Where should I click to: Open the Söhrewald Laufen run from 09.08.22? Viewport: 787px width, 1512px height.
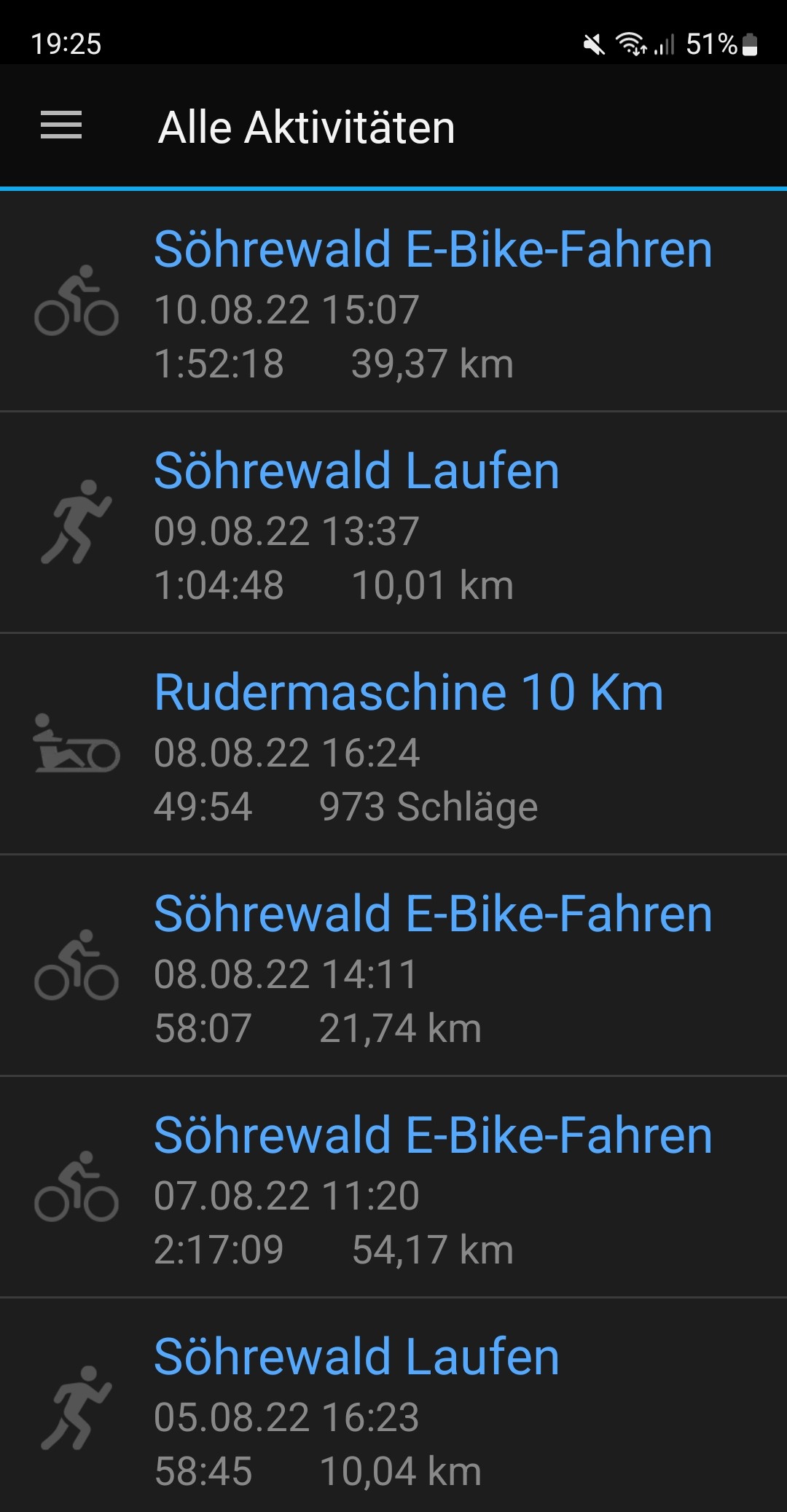point(356,471)
